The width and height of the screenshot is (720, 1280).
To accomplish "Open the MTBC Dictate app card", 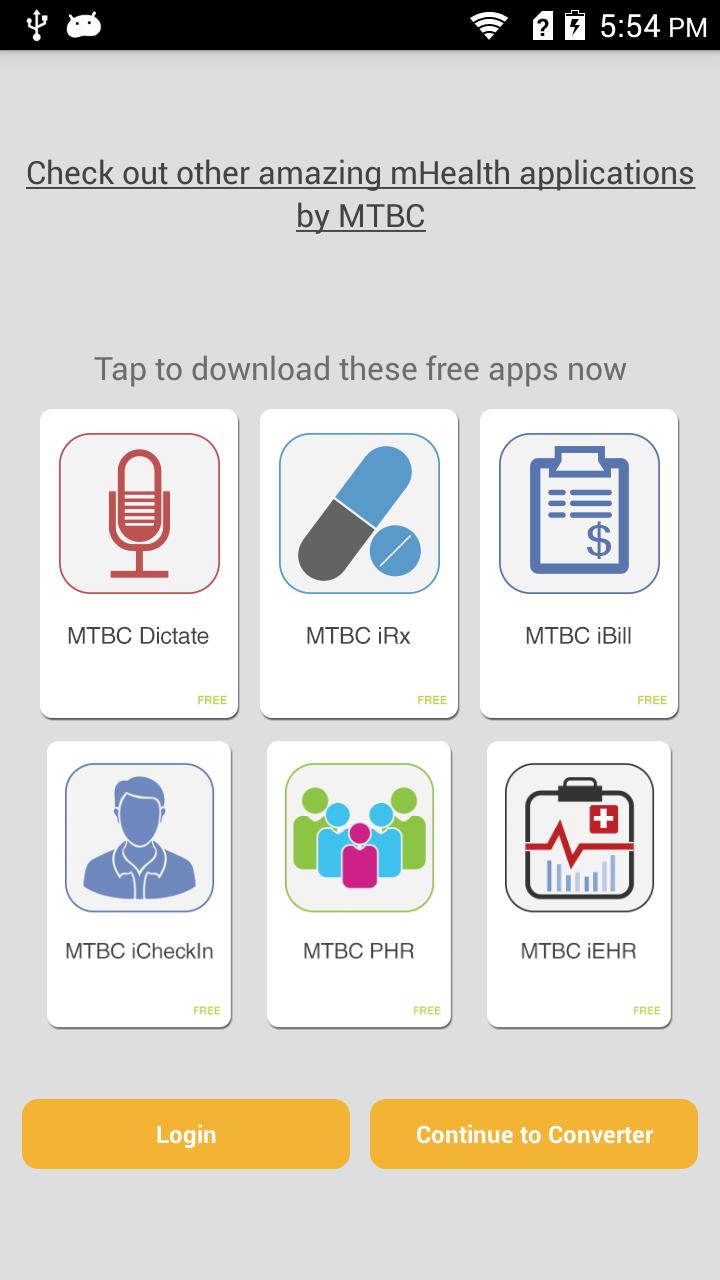I will click(x=139, y=562).
